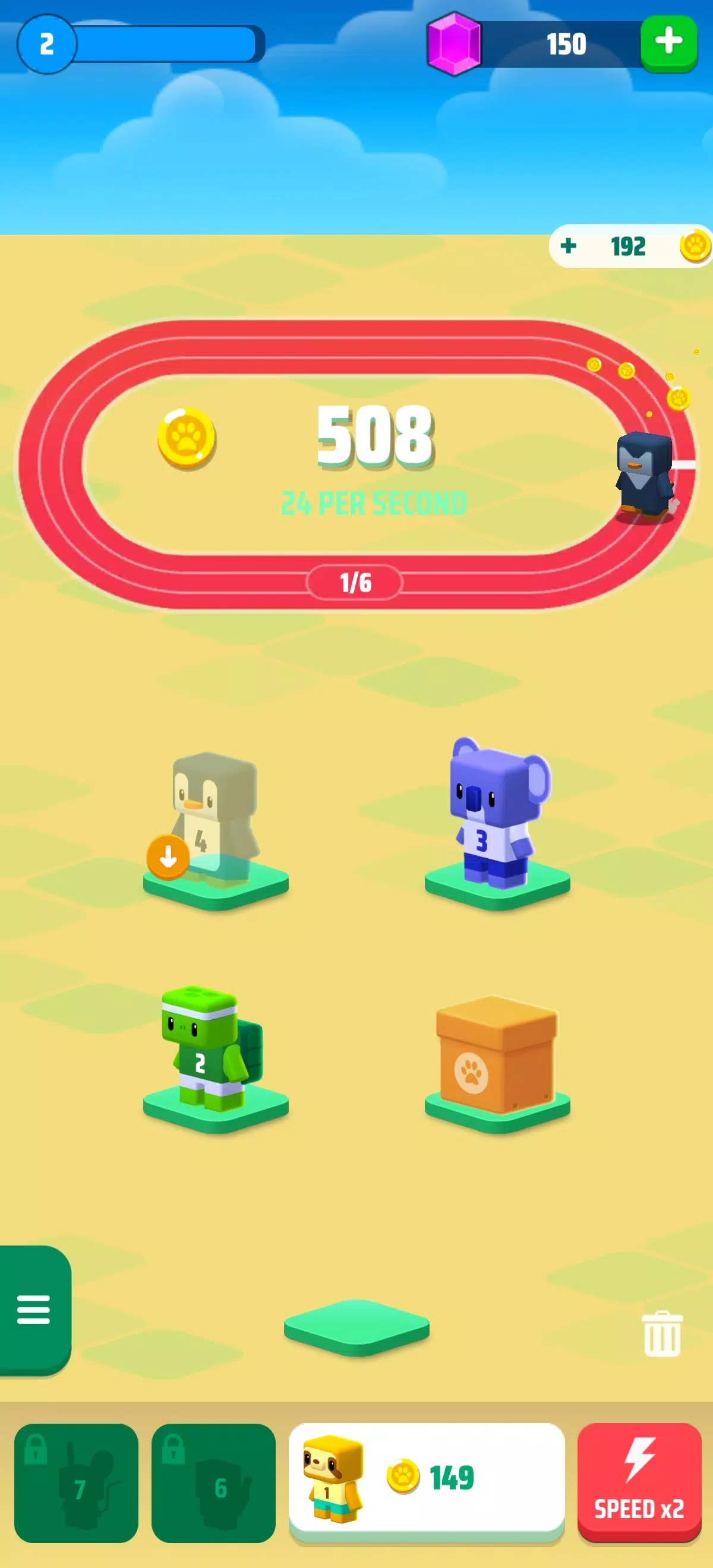713x1568 pixels.
Task: Tap the green plus to add gems
Action: [668, 43]
